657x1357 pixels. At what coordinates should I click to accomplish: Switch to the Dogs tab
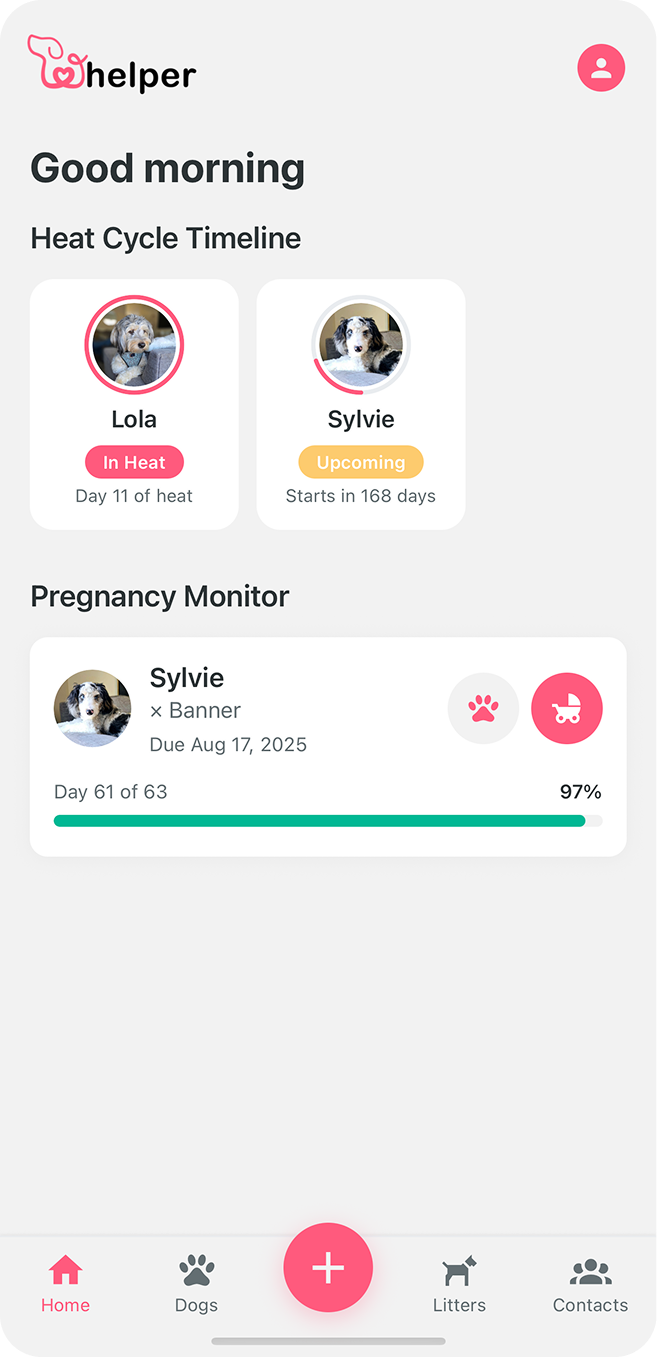tap(196, 1284)
